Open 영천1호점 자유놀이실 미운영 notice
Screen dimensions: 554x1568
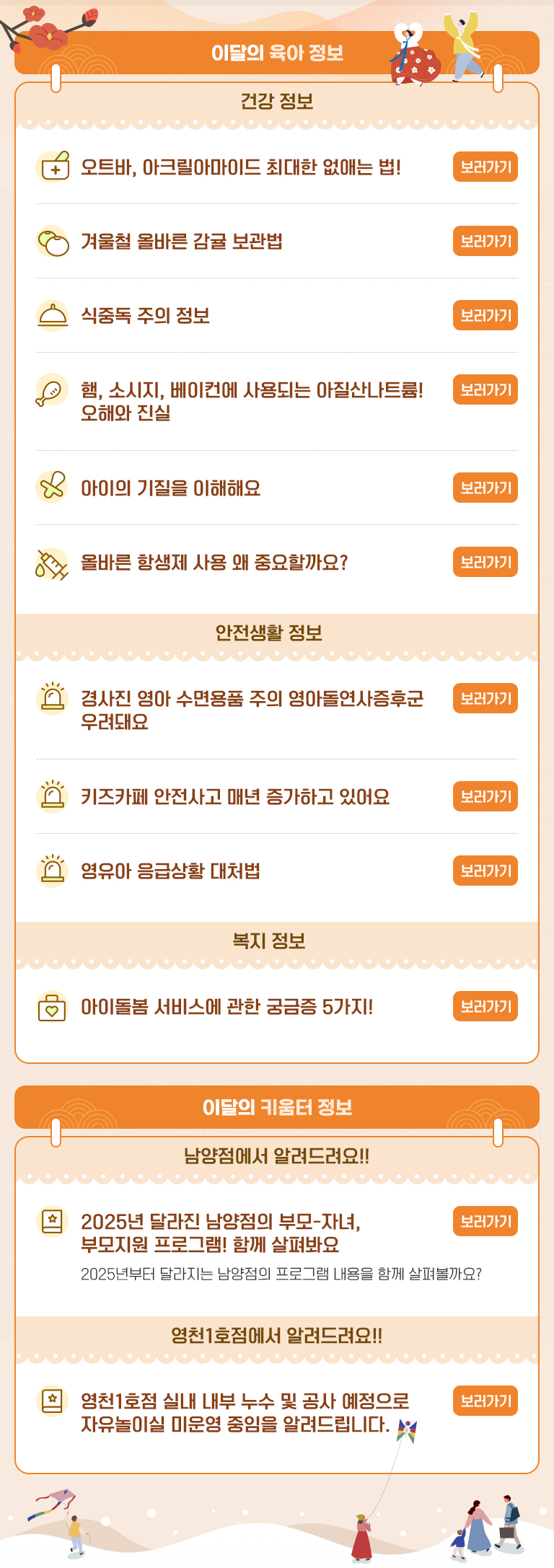tap(485, 1401)
